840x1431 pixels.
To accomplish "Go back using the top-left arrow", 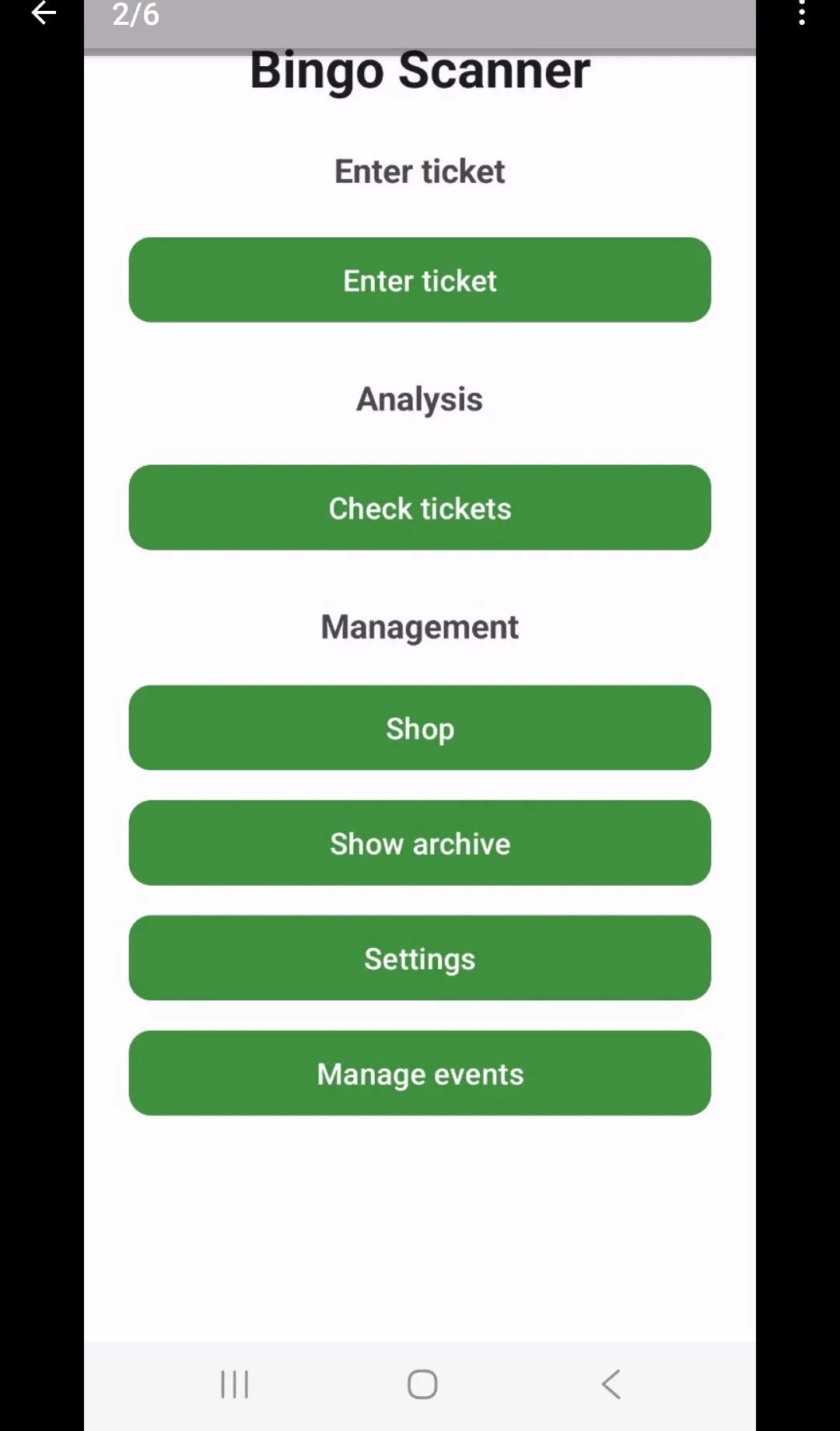I will click(44, 12).
